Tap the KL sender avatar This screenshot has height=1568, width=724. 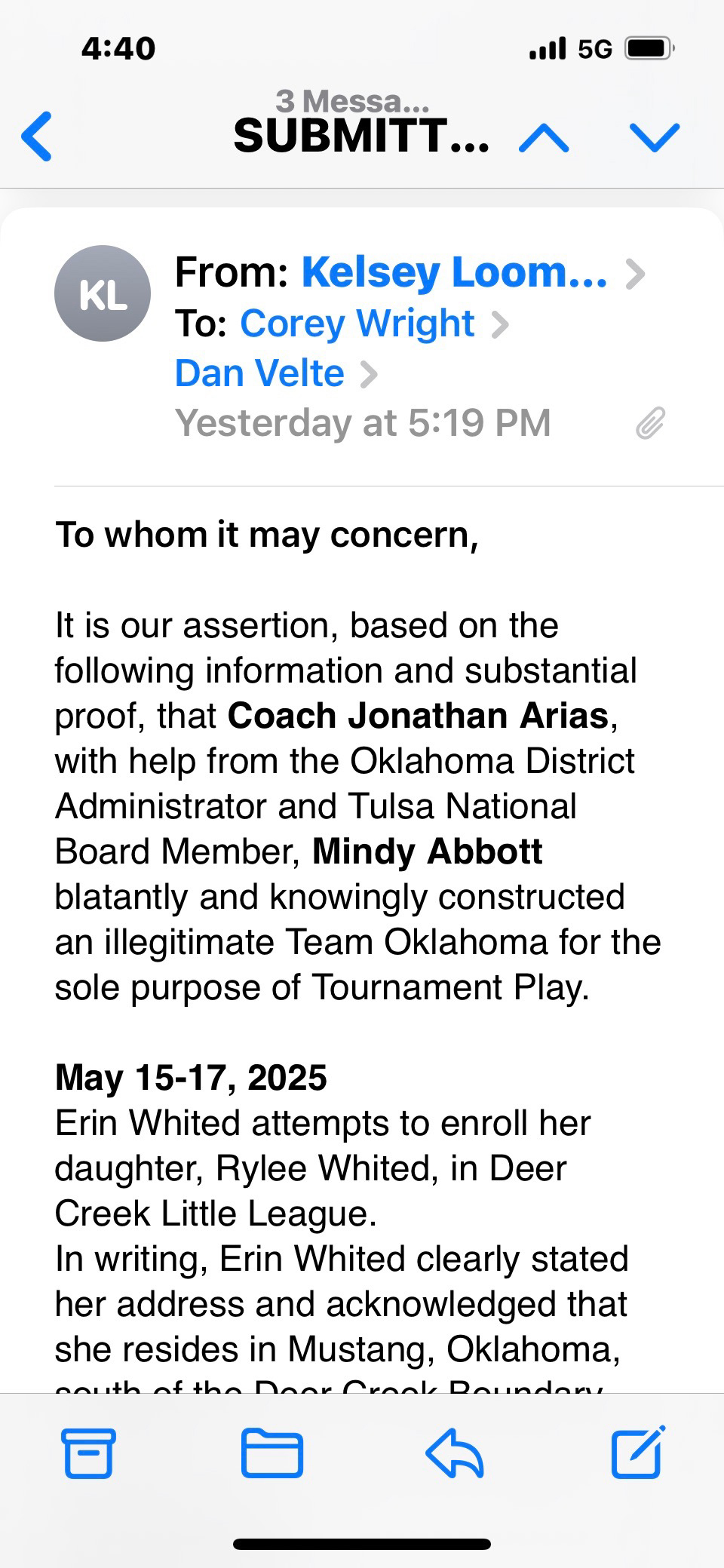pyautogui.click(x=103, y=294)
